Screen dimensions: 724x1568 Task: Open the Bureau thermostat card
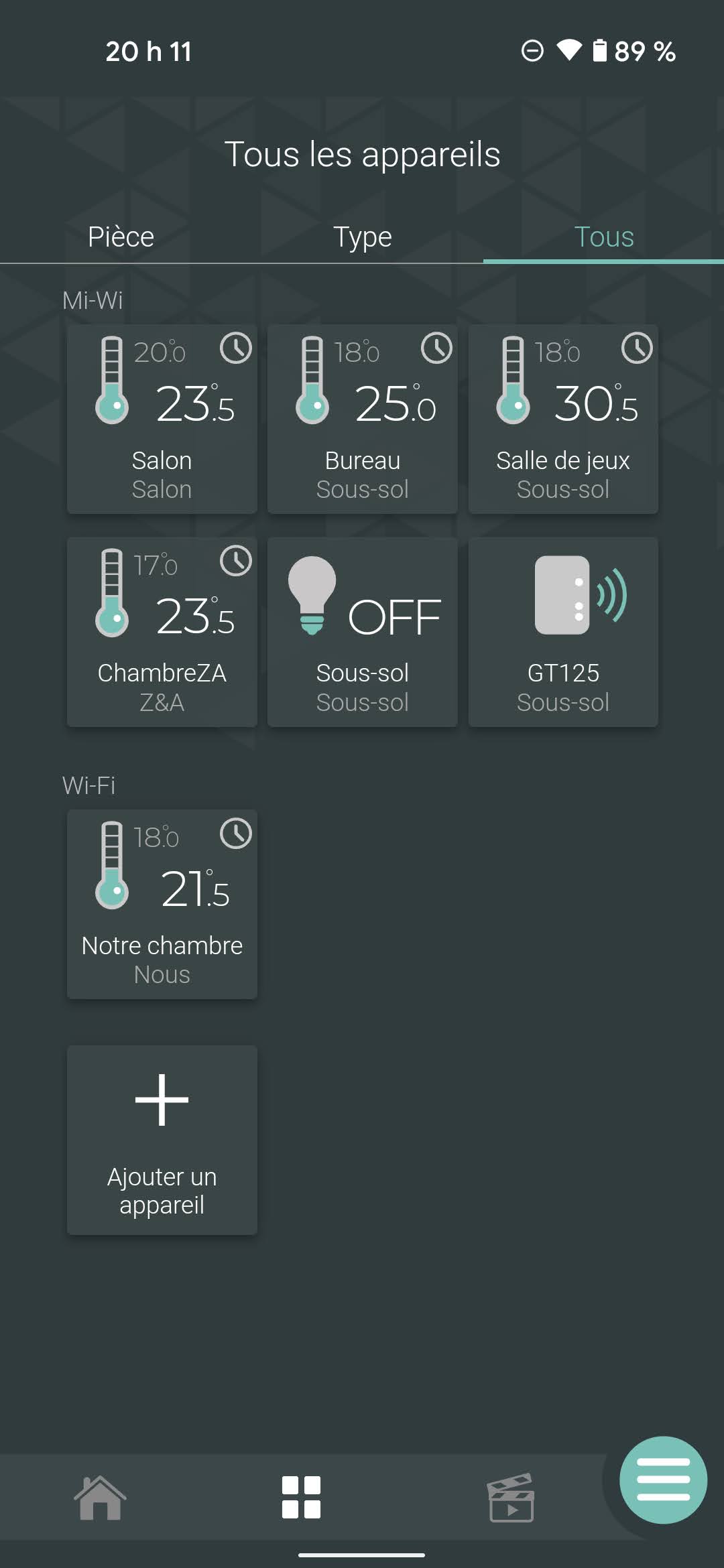click(362, 419)
